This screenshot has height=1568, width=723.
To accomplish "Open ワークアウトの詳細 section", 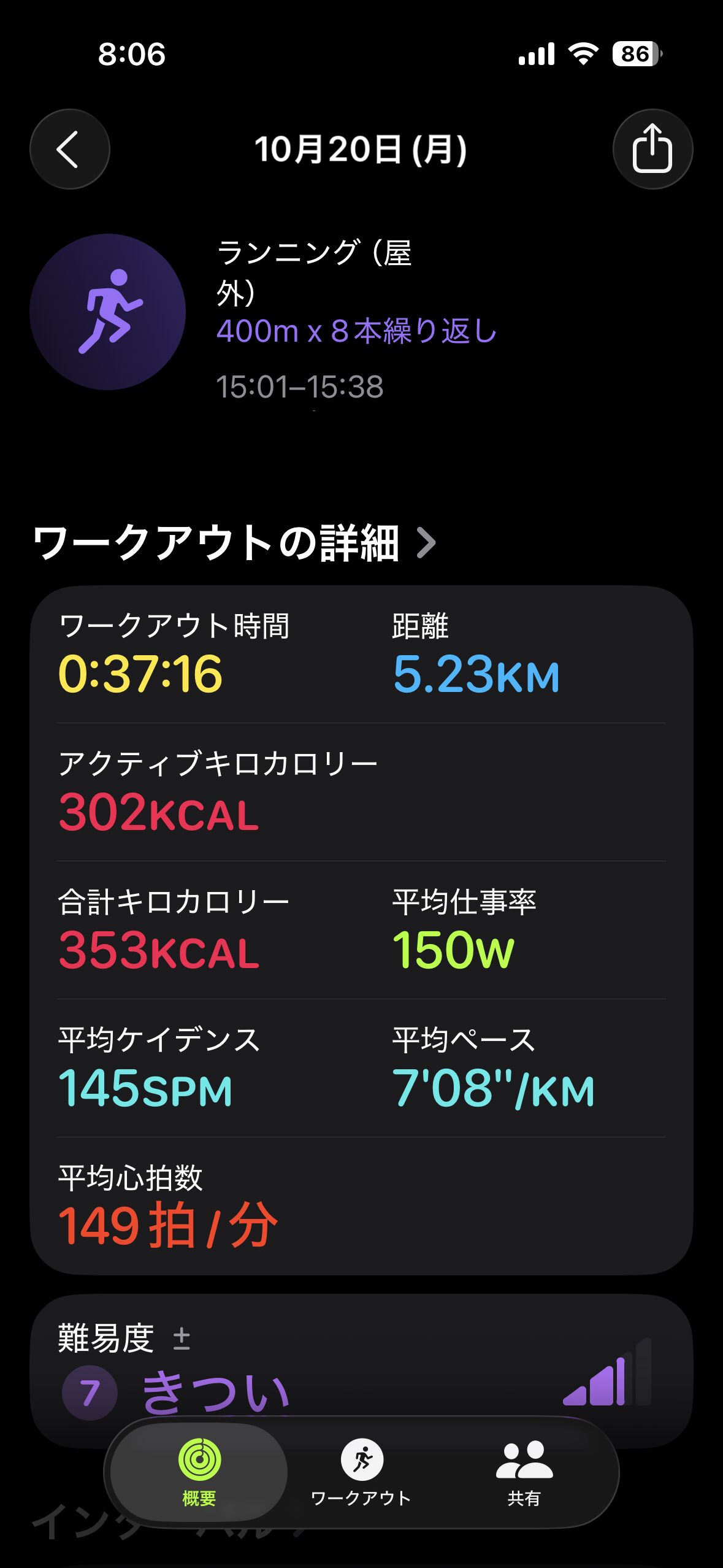I will click(x=233, y=543).
